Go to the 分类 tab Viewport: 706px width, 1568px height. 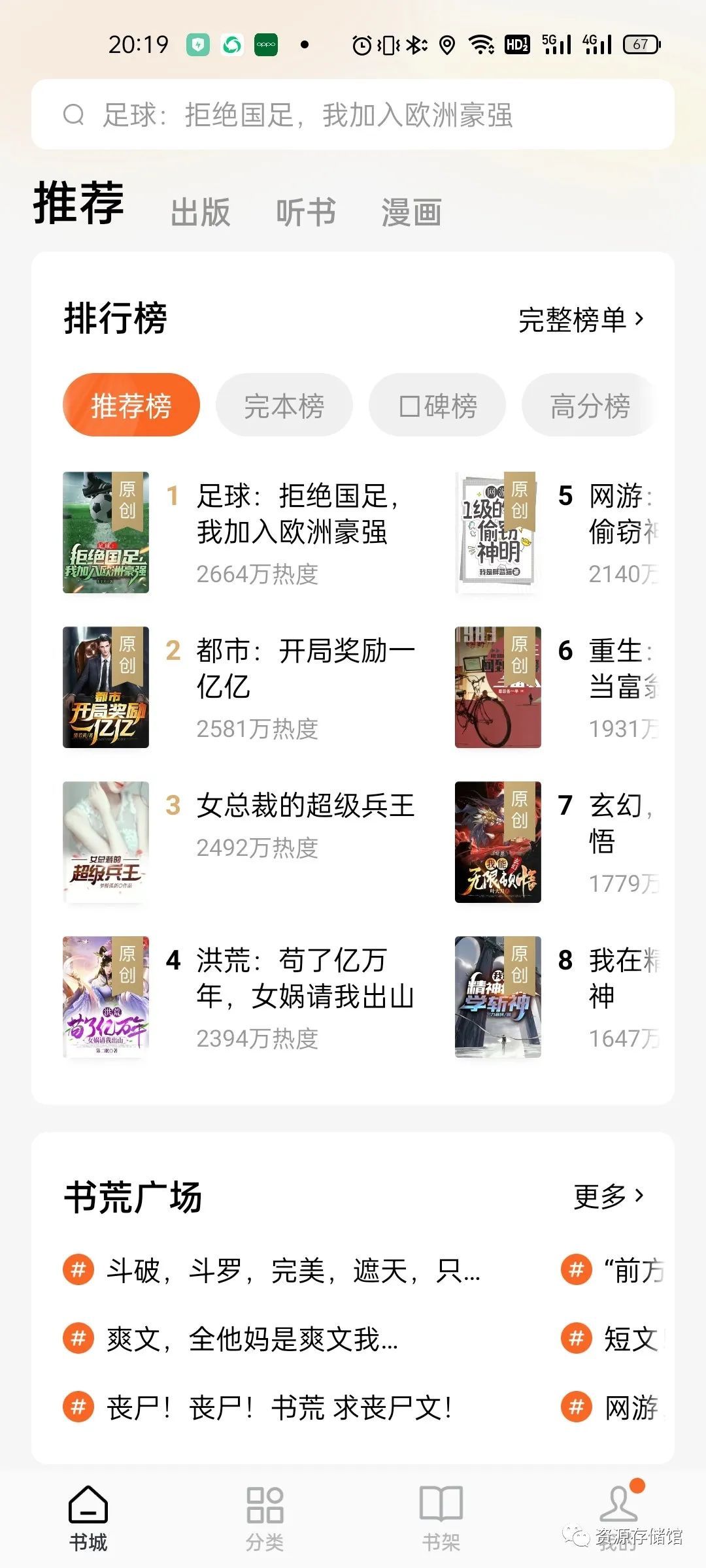(x=265, y=1518)
